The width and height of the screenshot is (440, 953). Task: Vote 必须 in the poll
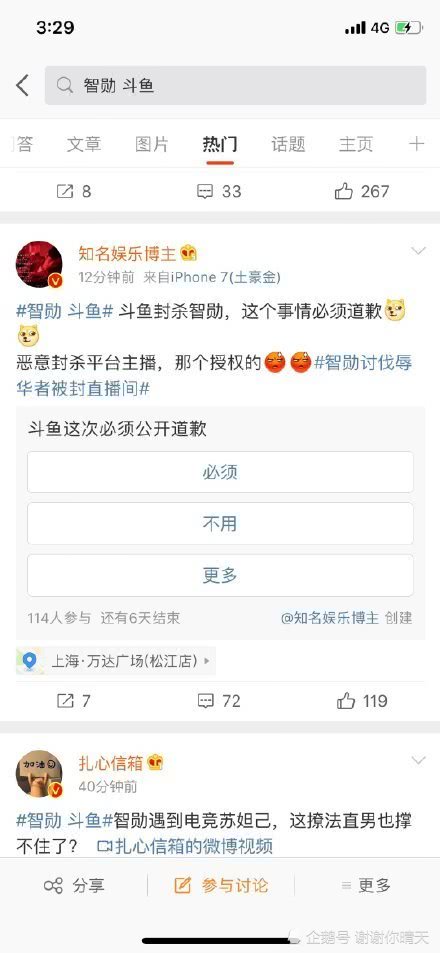tap(220, 472)
